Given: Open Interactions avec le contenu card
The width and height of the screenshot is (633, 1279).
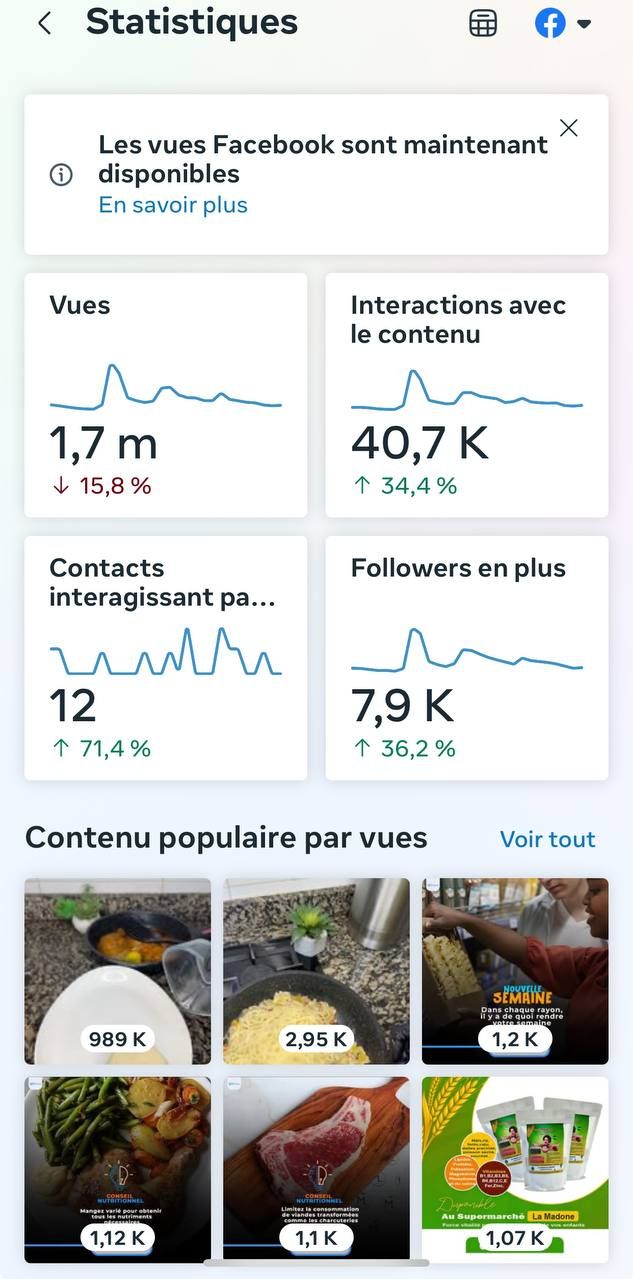Looking at the screenshot, I should [x=466, y=395].
